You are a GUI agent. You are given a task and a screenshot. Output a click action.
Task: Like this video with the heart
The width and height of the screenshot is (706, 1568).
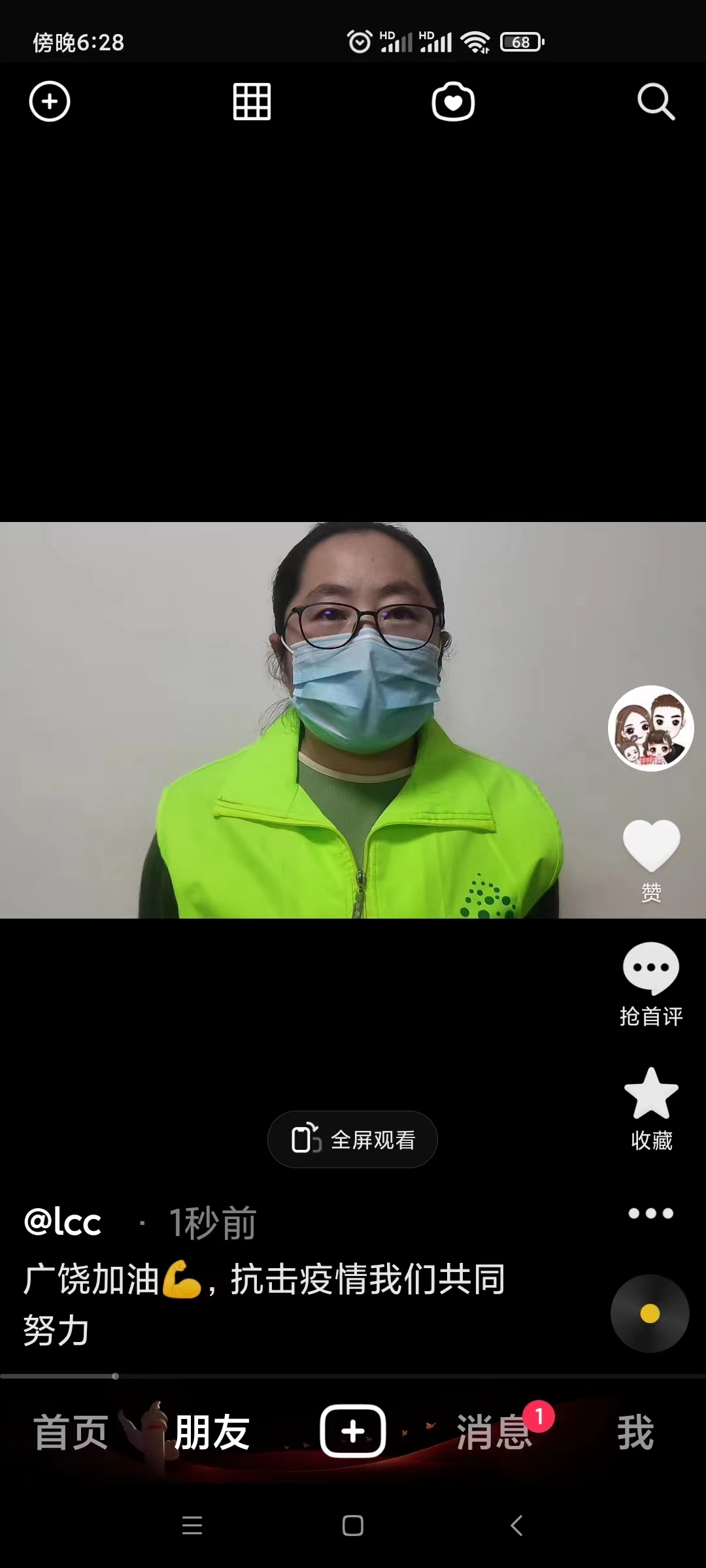pyautogui.click(x=651, y=846)
